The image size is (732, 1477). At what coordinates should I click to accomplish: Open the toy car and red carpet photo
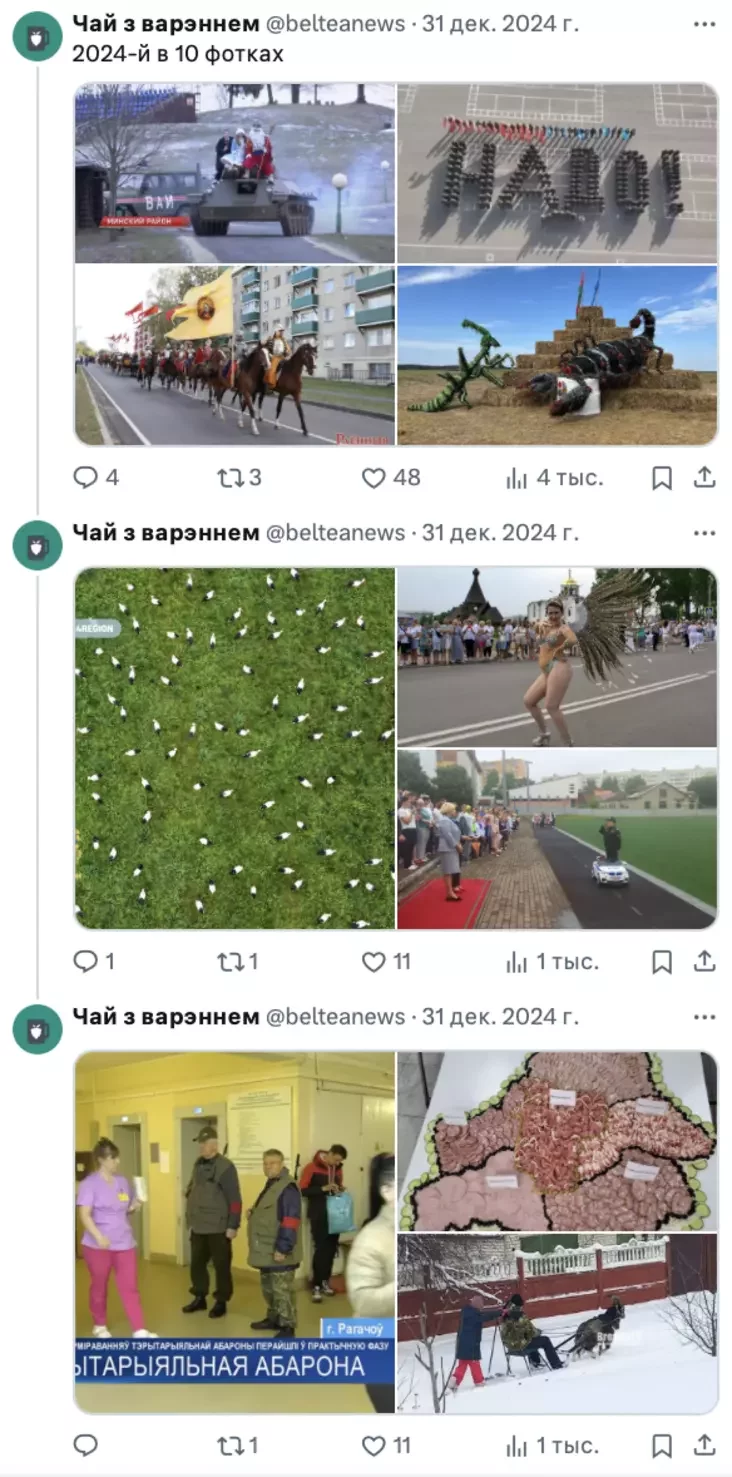click(x=557, y=839)
